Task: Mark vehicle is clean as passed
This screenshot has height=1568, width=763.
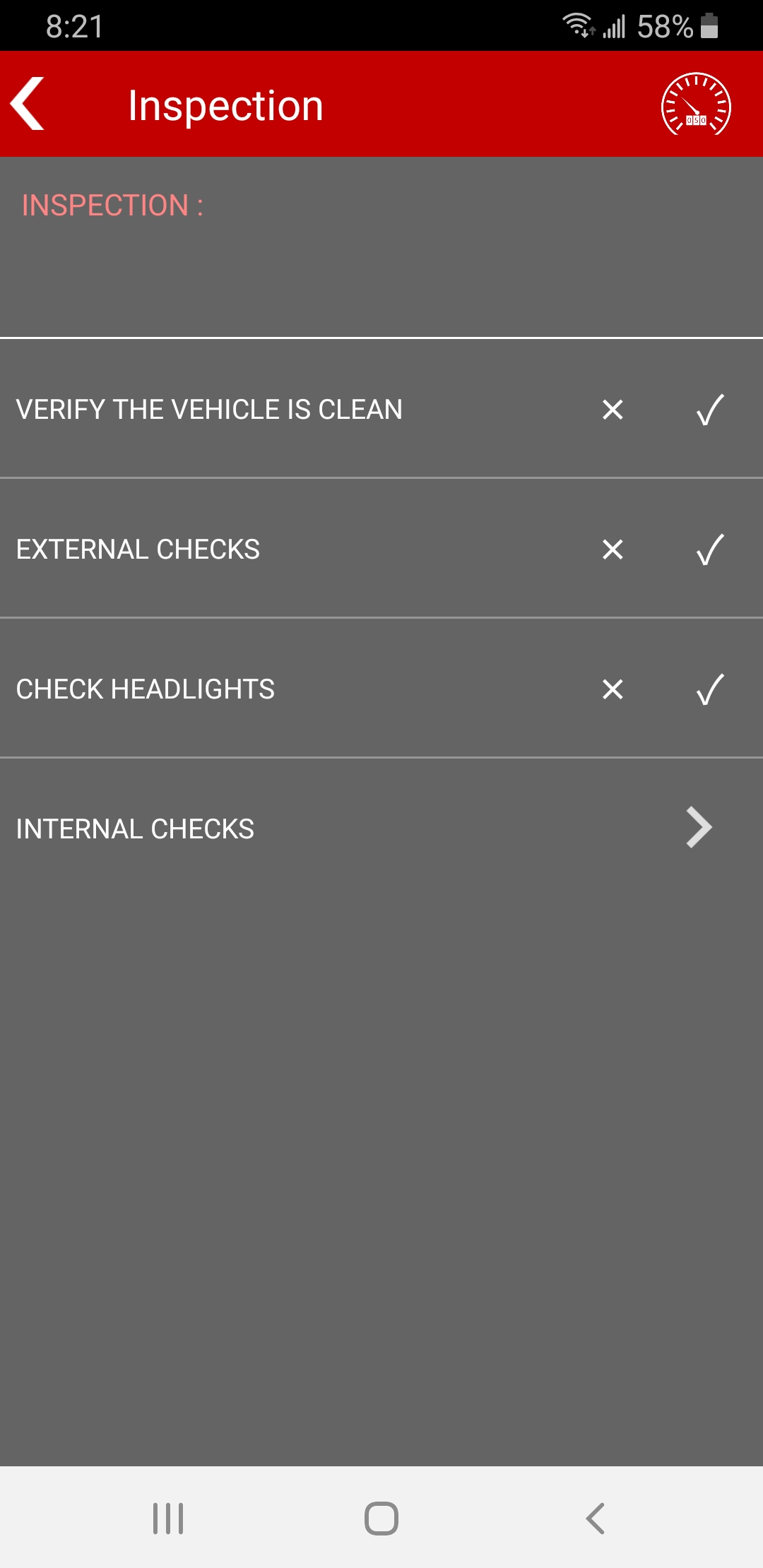Action: tap(710, 410)
